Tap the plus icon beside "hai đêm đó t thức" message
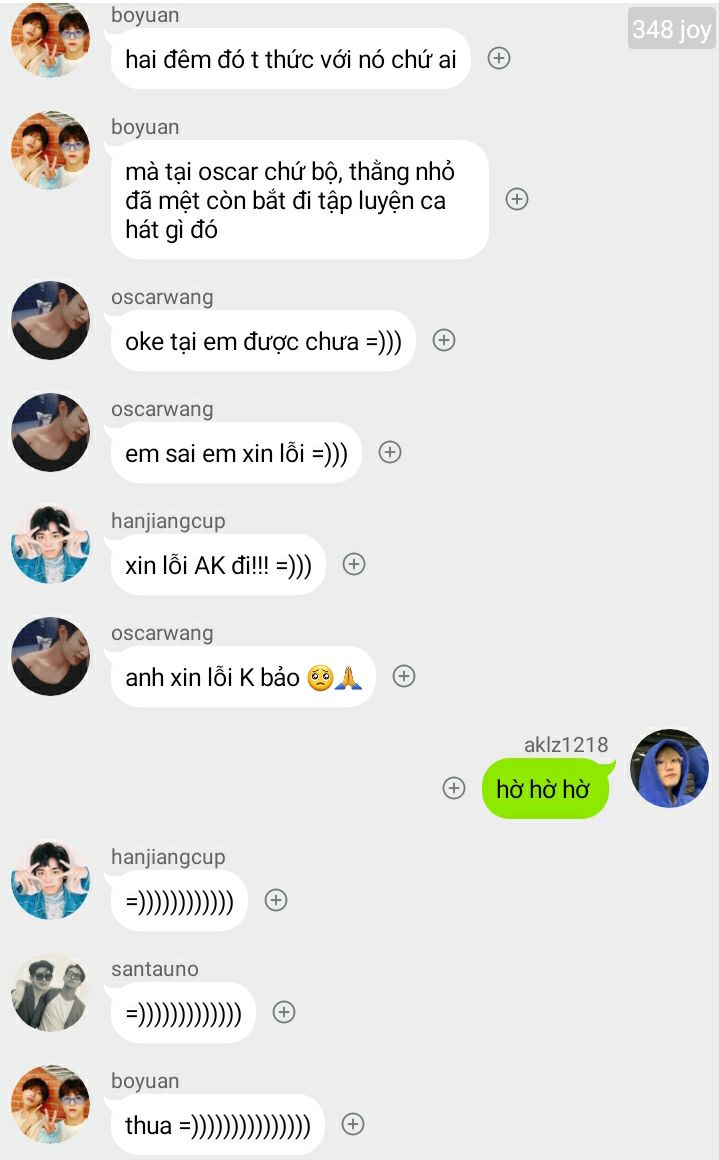Viewport: 719px width, 1160px height. pyautogui.click(x=499, y=58)
